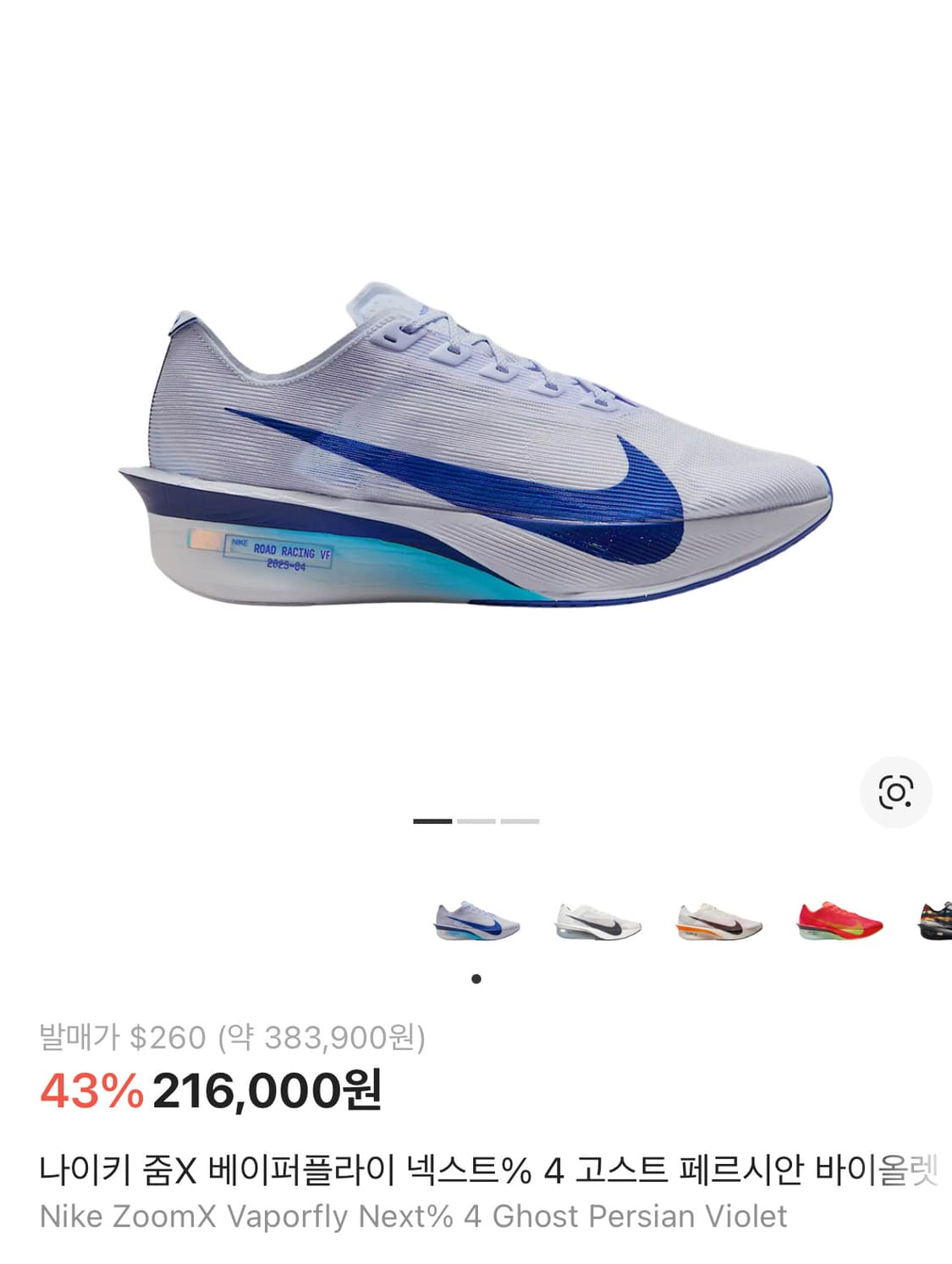Click the dot under the selected colorway
Image resolution: width=952 pixels, height=1264 pixels.
click(476, 980)
